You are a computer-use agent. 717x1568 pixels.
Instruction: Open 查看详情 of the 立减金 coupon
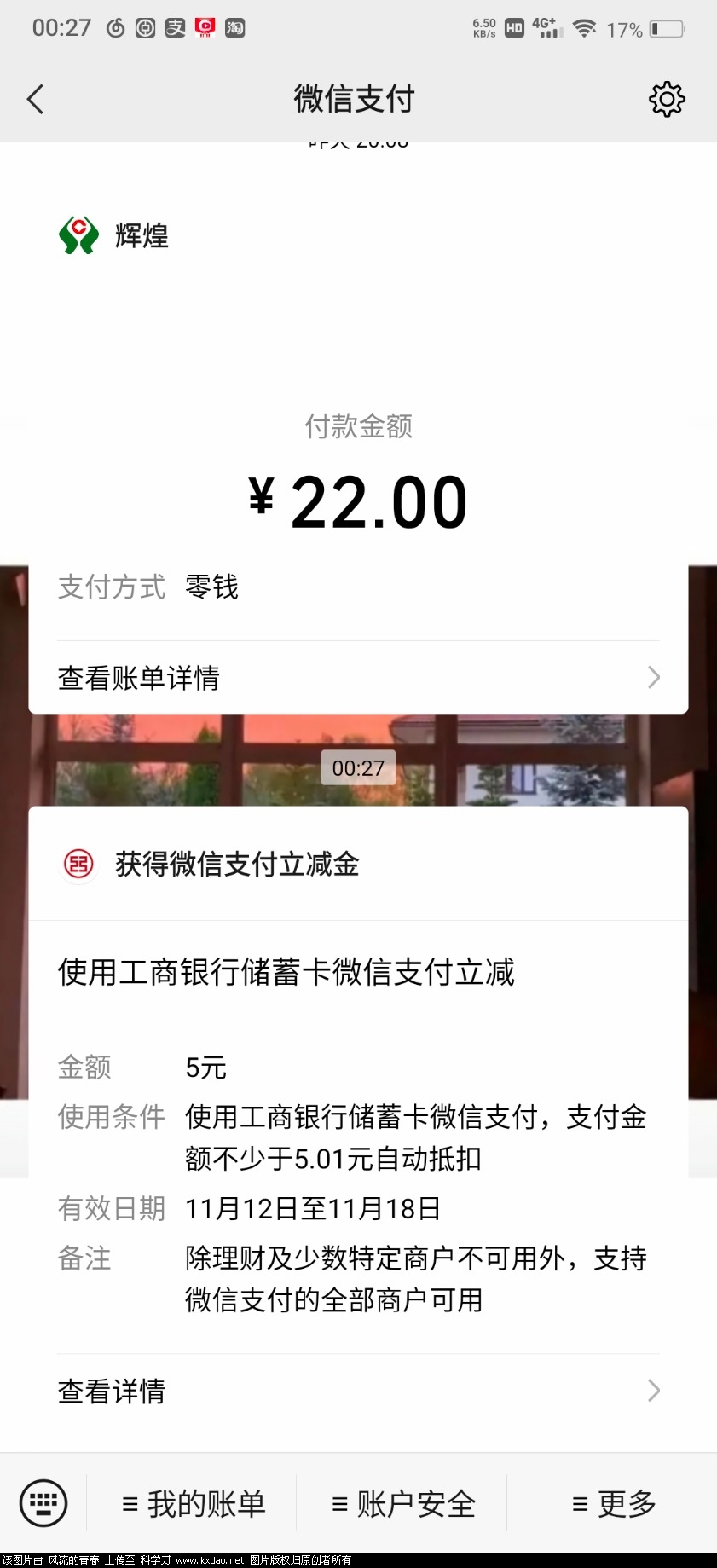(x=358, y=1391)
